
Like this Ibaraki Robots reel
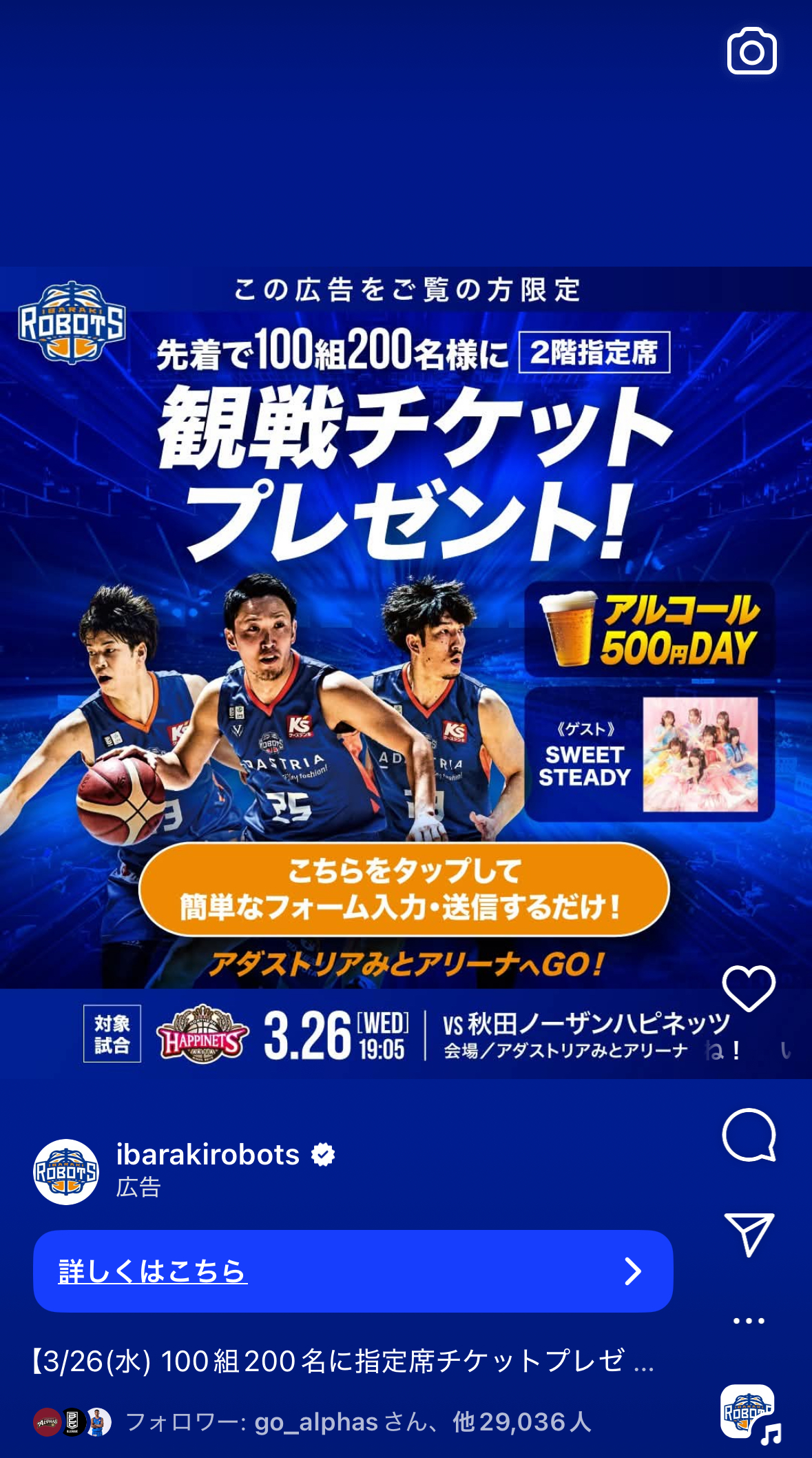pyautogui.click(x=749, y=988)
